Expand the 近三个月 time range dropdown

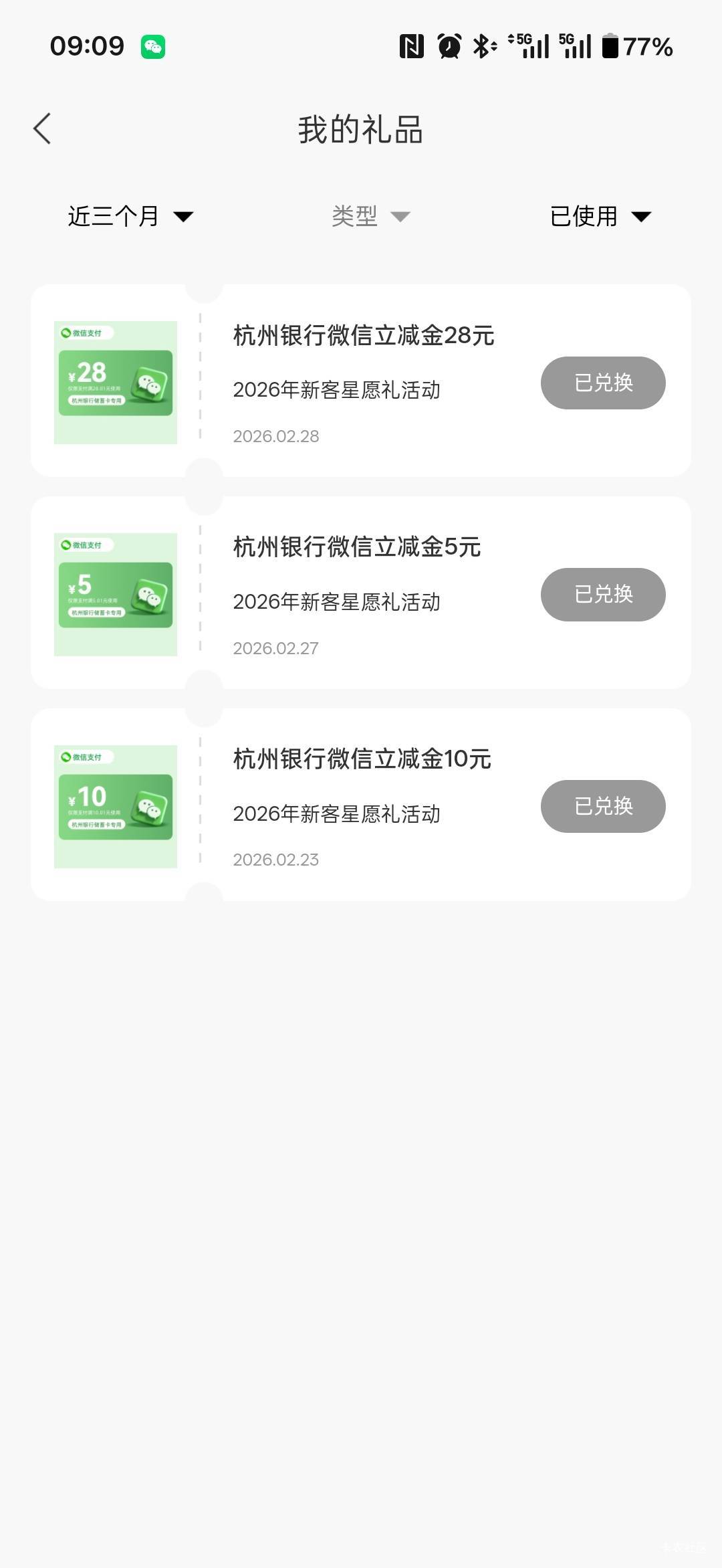tap(130, 216)
